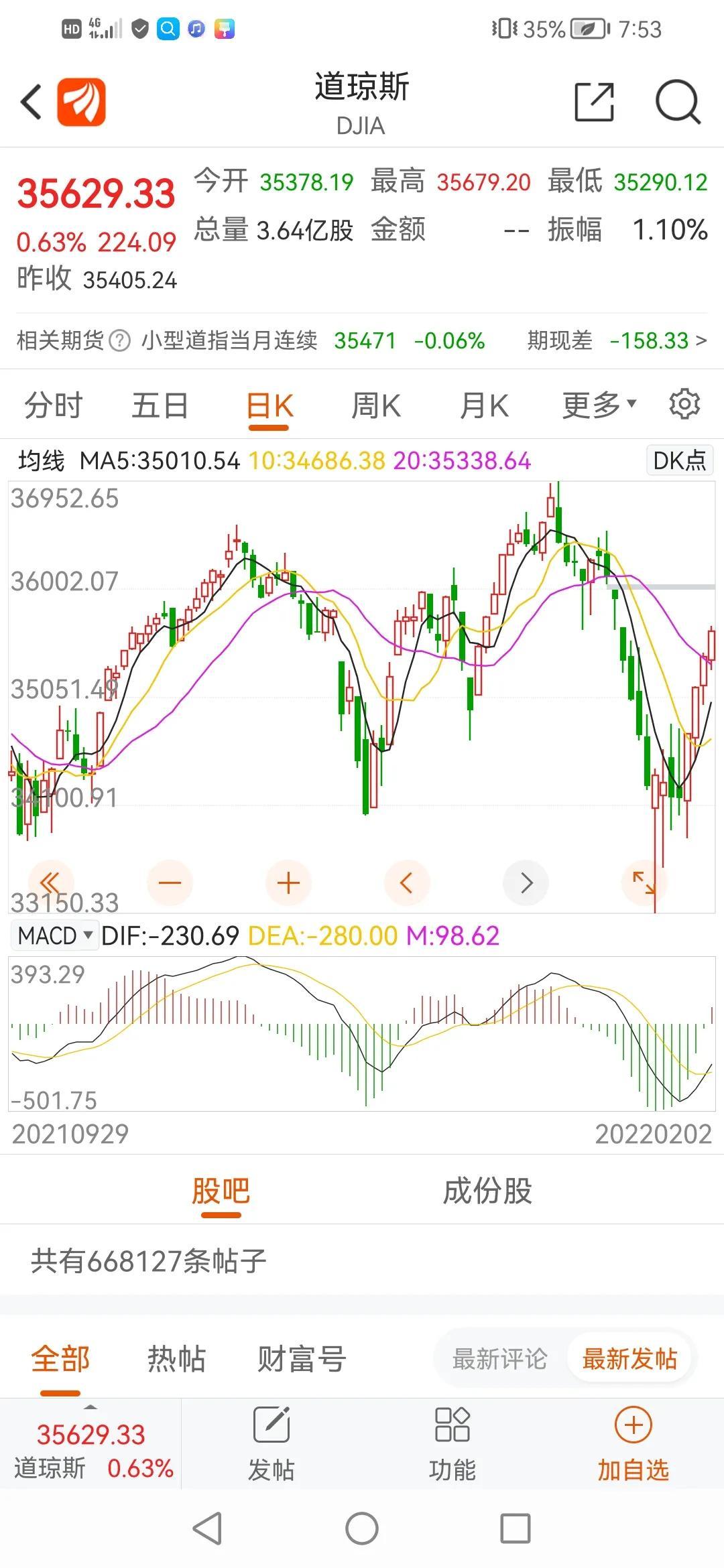Open chart settings gear
The image size is (724, 1568).
pyautogui.click(x=684, y=404)
